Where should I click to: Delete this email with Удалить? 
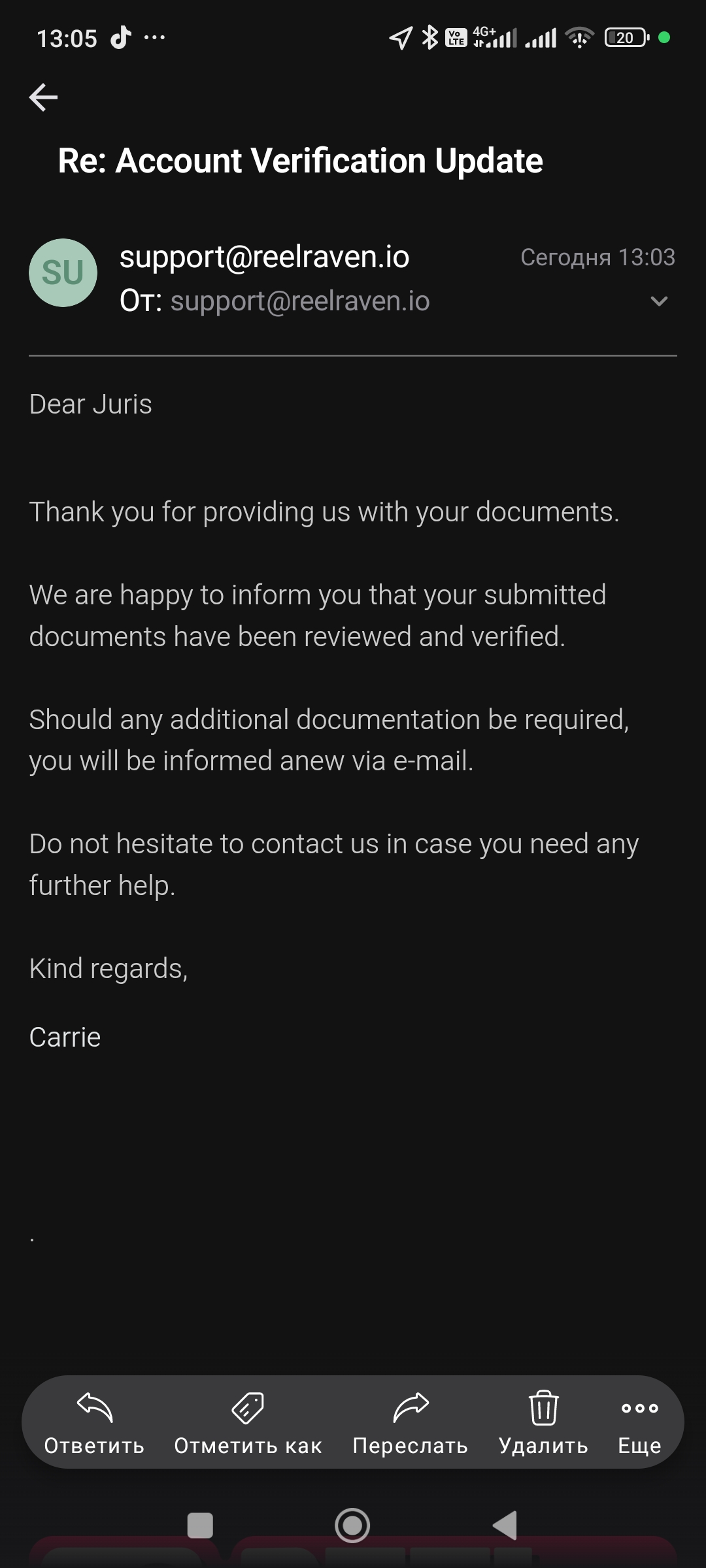[x=543, y=1424]
